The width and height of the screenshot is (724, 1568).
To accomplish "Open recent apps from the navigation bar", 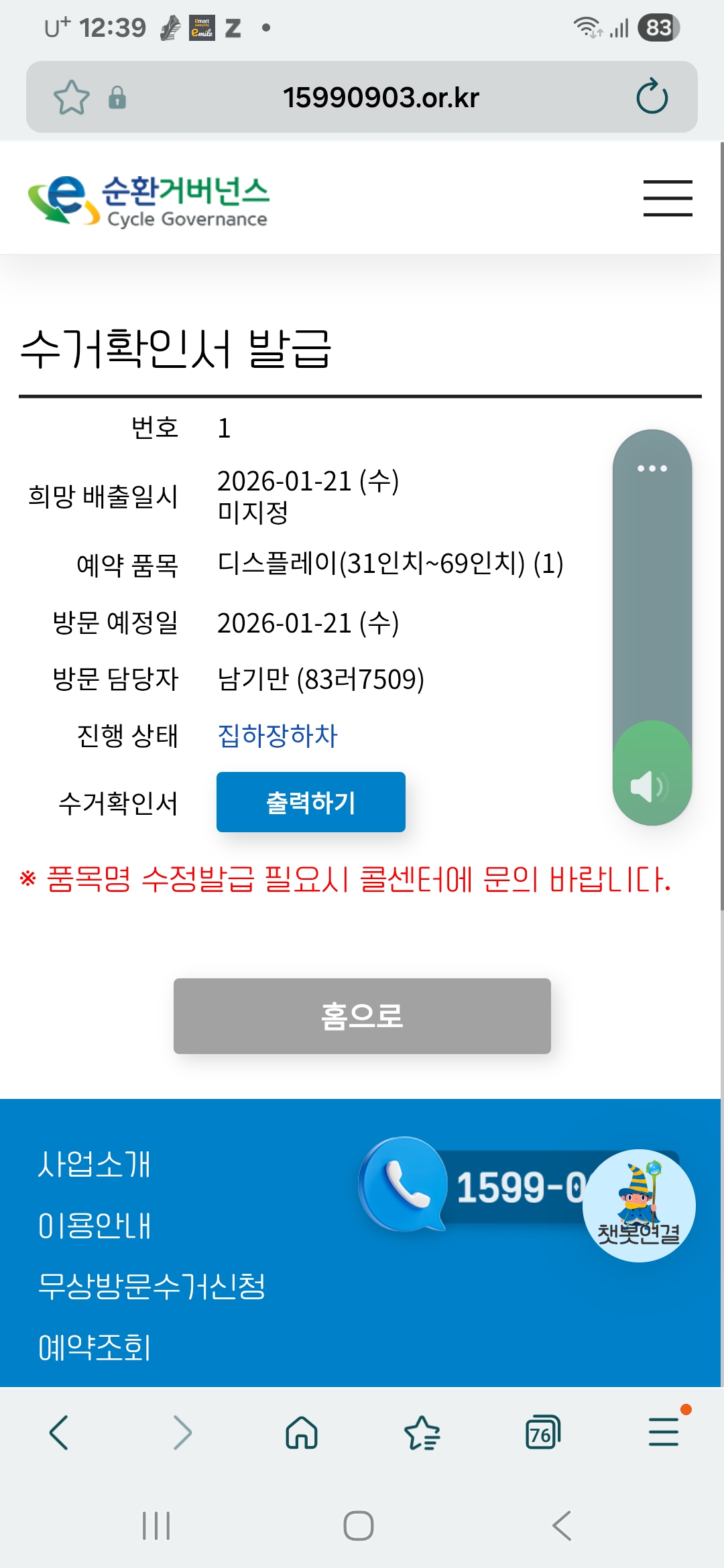I will coord(156,1526).
